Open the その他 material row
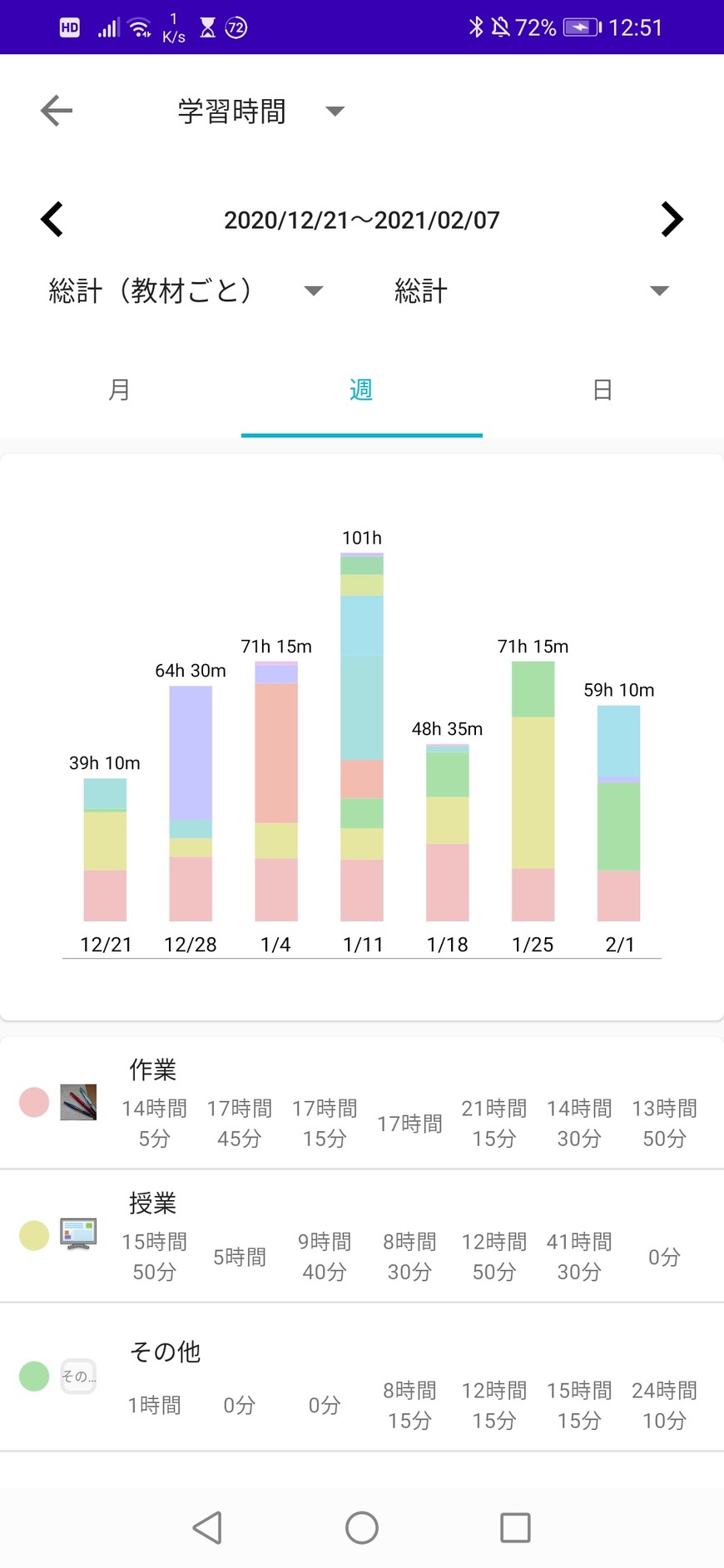The height and width of the screenshot is (1568, 724). 361,1378
